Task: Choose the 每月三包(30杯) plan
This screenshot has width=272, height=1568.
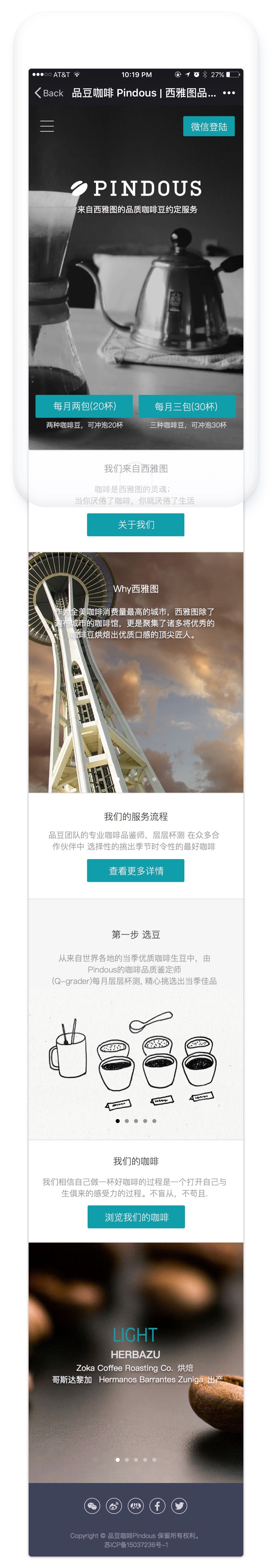Action: click(x=187, y=407)
